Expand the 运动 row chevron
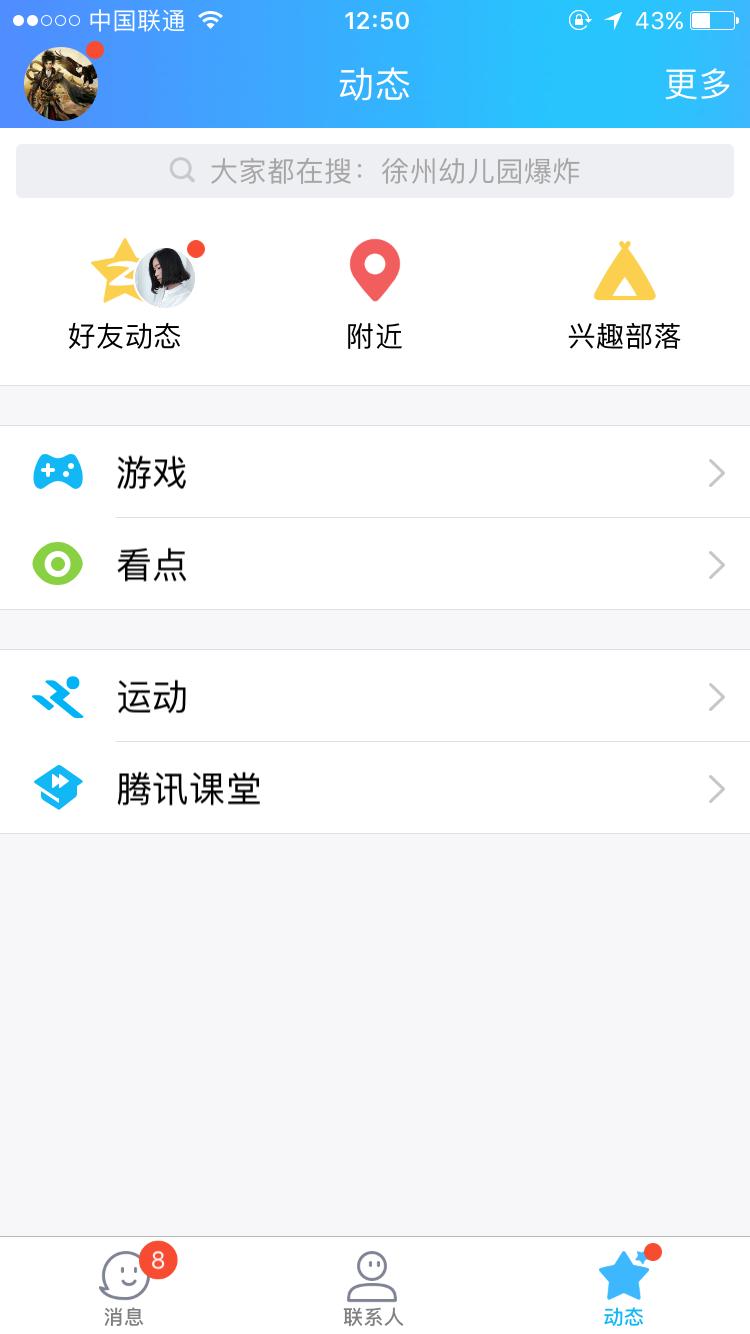 pos(716,697)
